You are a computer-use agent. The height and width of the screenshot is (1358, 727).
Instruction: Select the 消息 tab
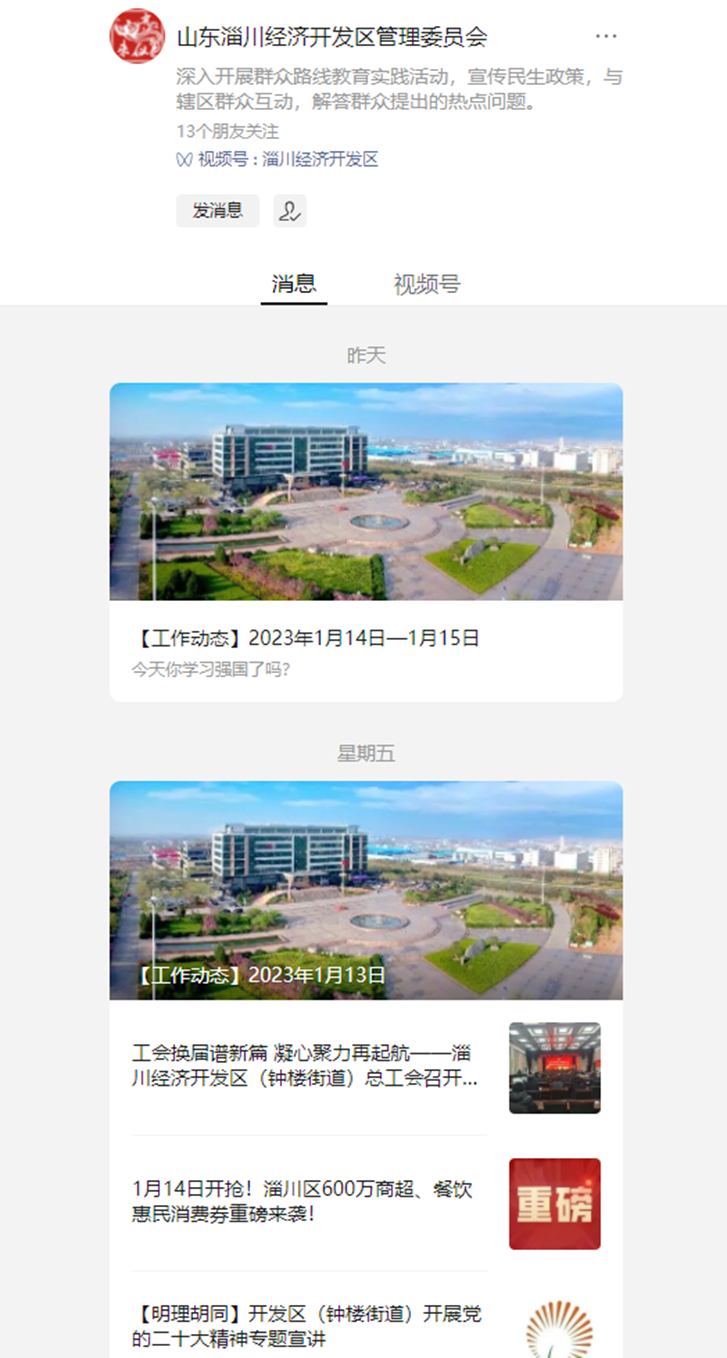click(x=294, y=284)
